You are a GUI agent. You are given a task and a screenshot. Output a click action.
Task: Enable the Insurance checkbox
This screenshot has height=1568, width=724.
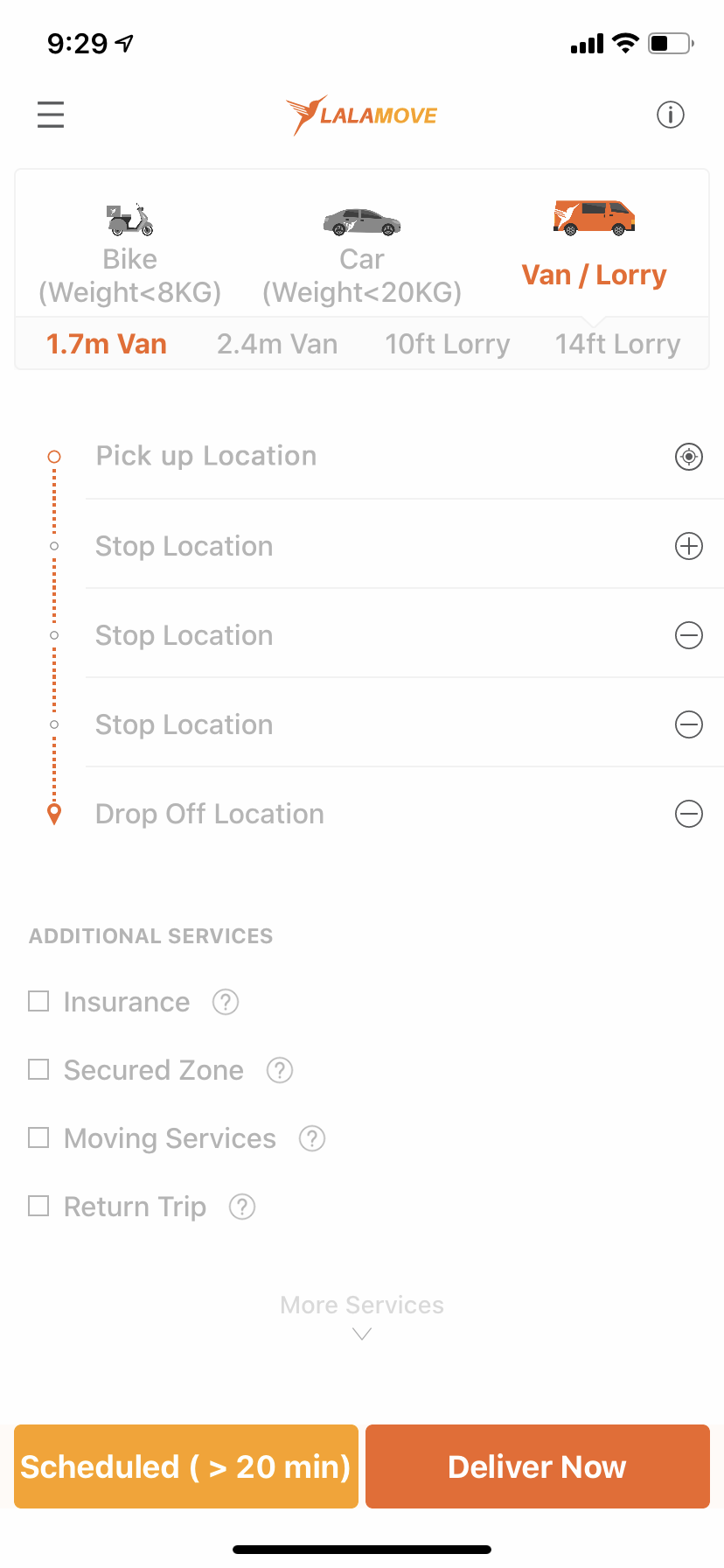point(38,1001)
